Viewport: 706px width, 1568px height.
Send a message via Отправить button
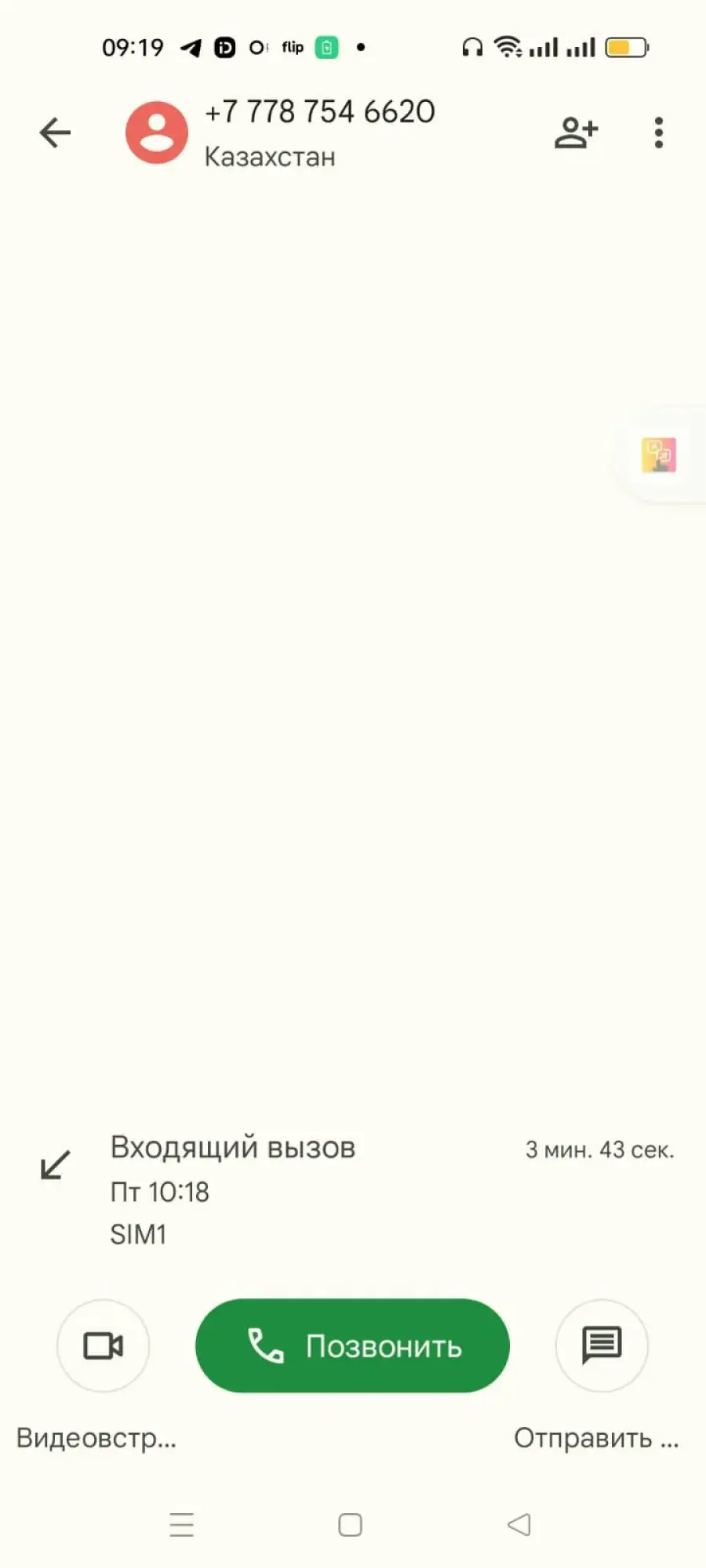coord(602,1345)
